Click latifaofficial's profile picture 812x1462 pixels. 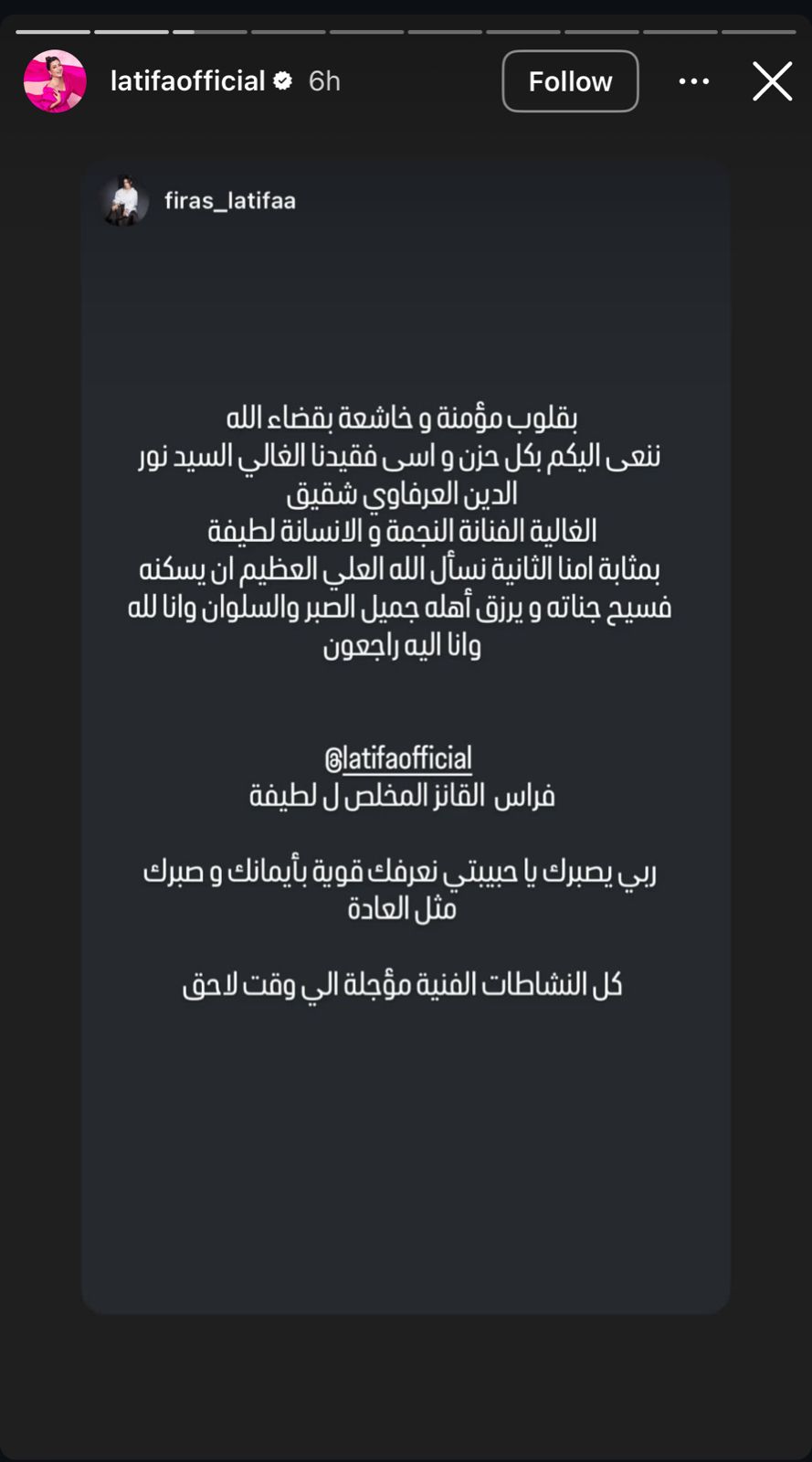[55, 81]
